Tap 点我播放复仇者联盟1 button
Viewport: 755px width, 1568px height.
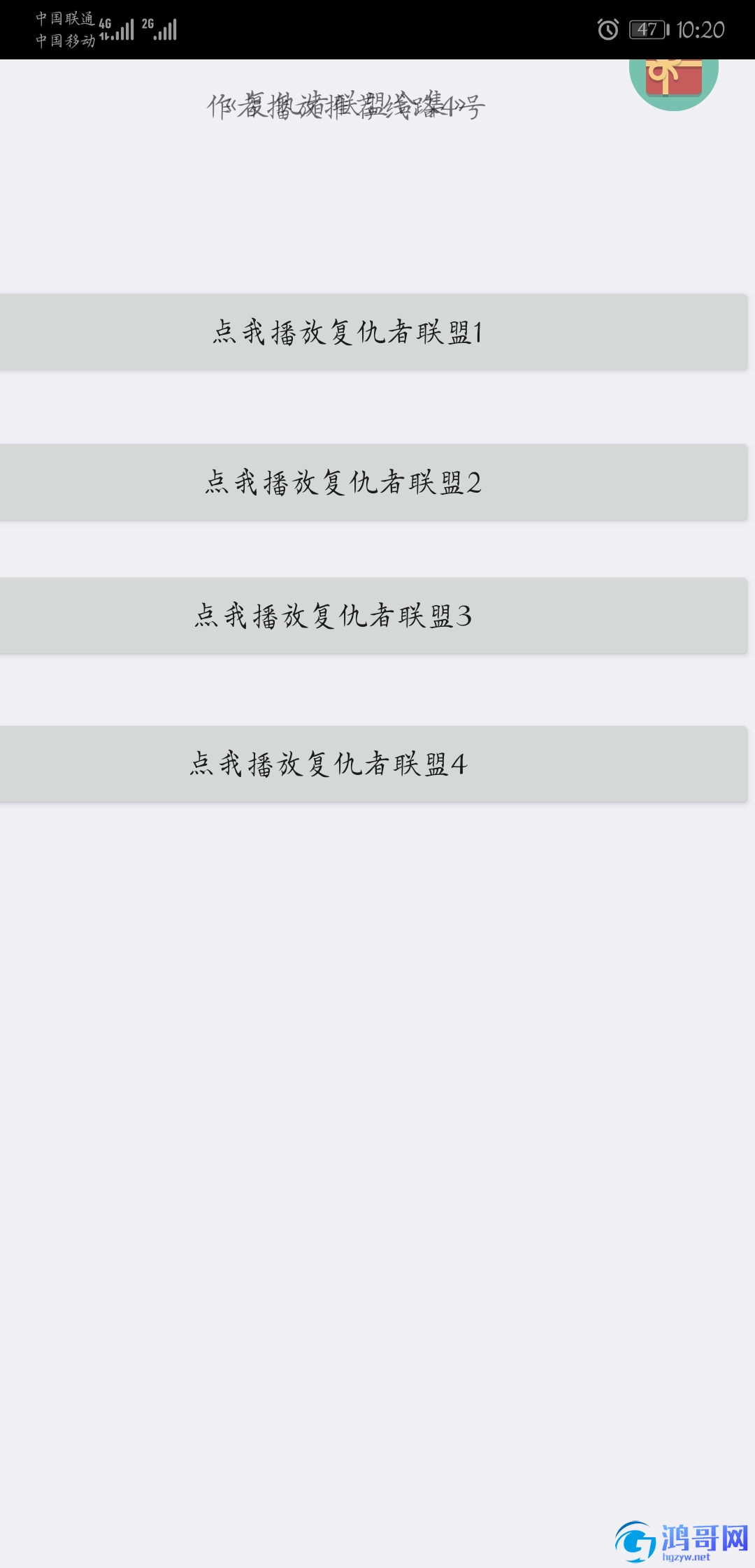[373, 332]
